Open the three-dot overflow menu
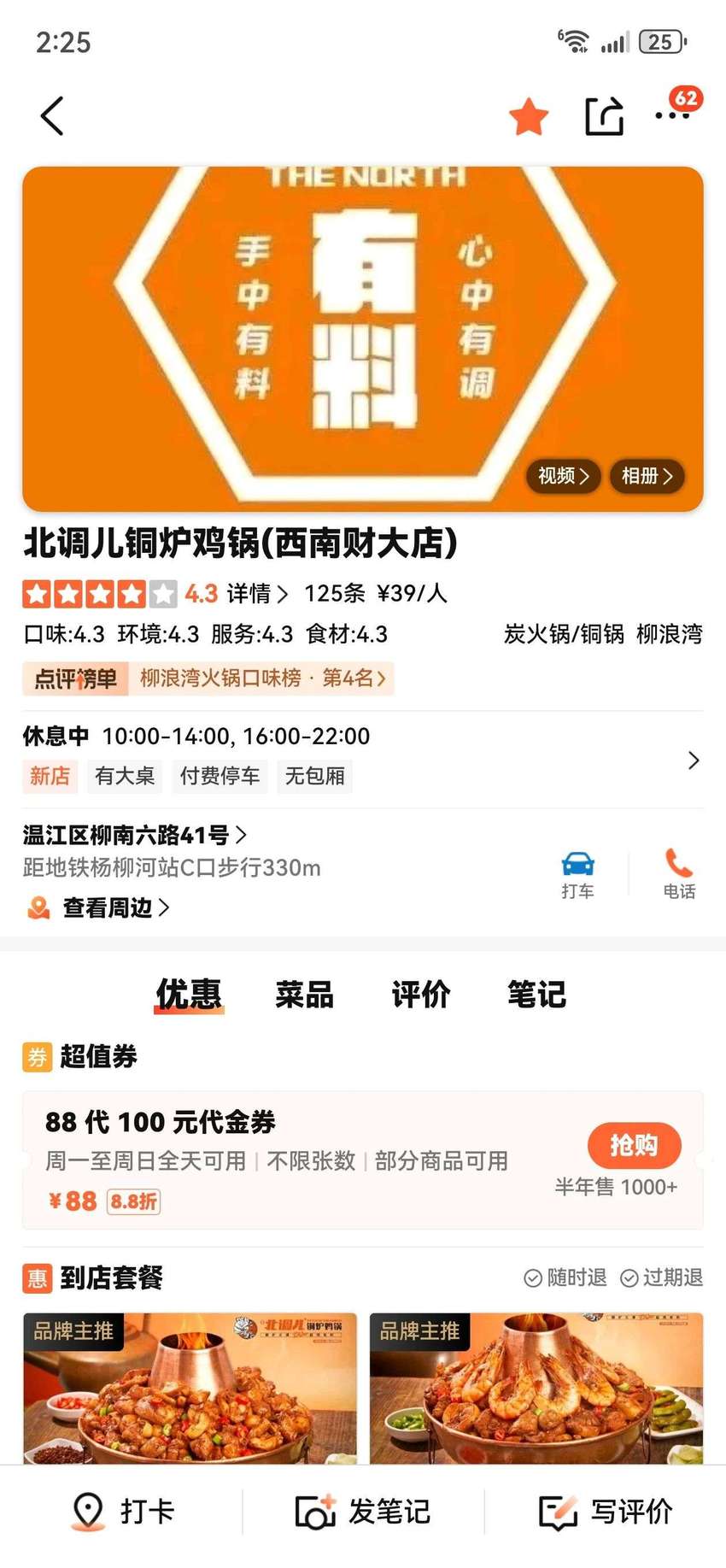The height and width of the screenshot is (1568, 726). coord(672,115)
